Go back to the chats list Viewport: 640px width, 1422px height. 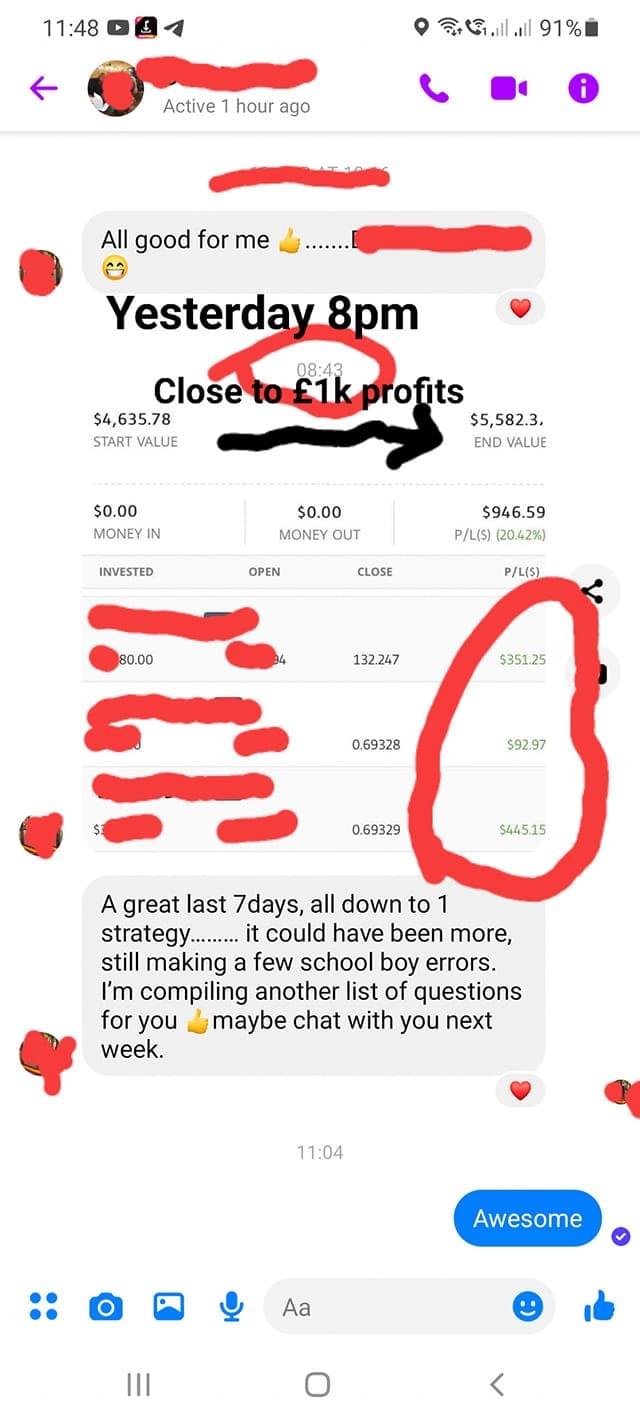(x=43, y=89)
